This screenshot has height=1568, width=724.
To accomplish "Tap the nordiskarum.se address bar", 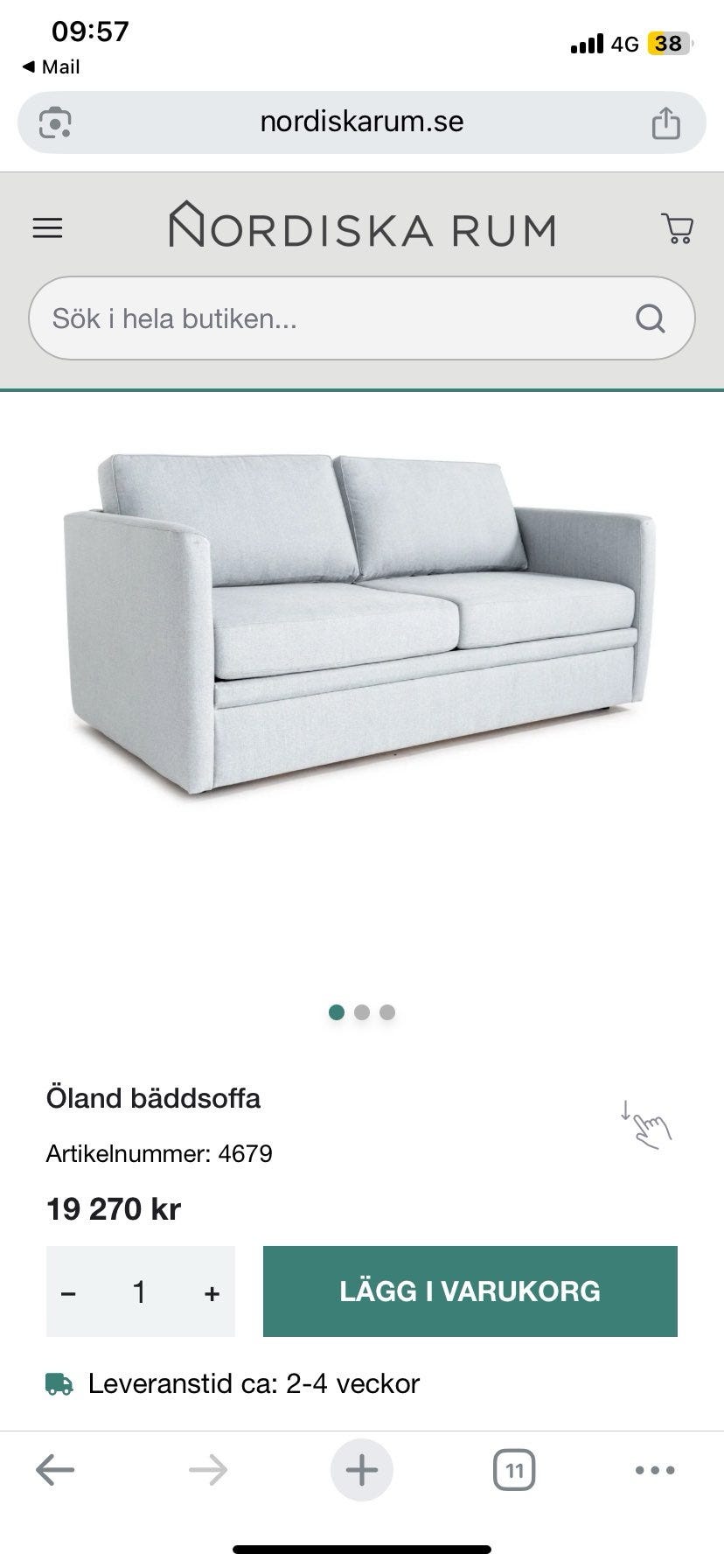I will (x=362, y=122).
